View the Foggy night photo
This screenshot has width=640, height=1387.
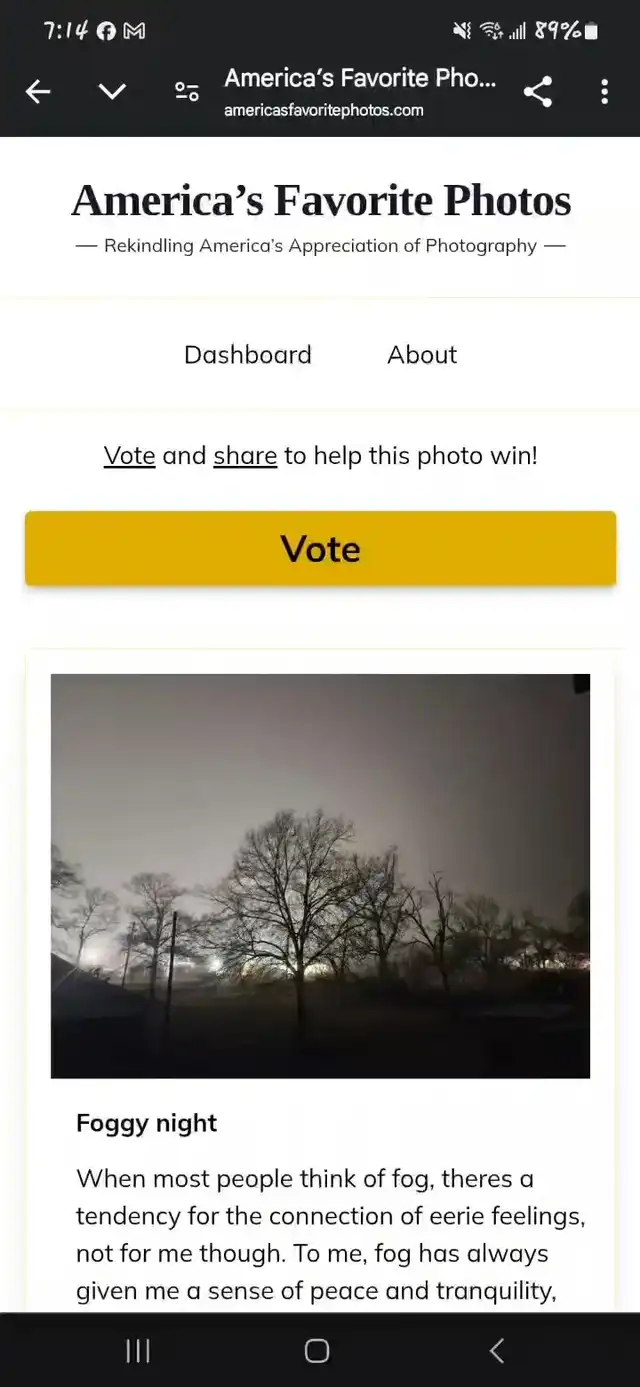point(320,875)
